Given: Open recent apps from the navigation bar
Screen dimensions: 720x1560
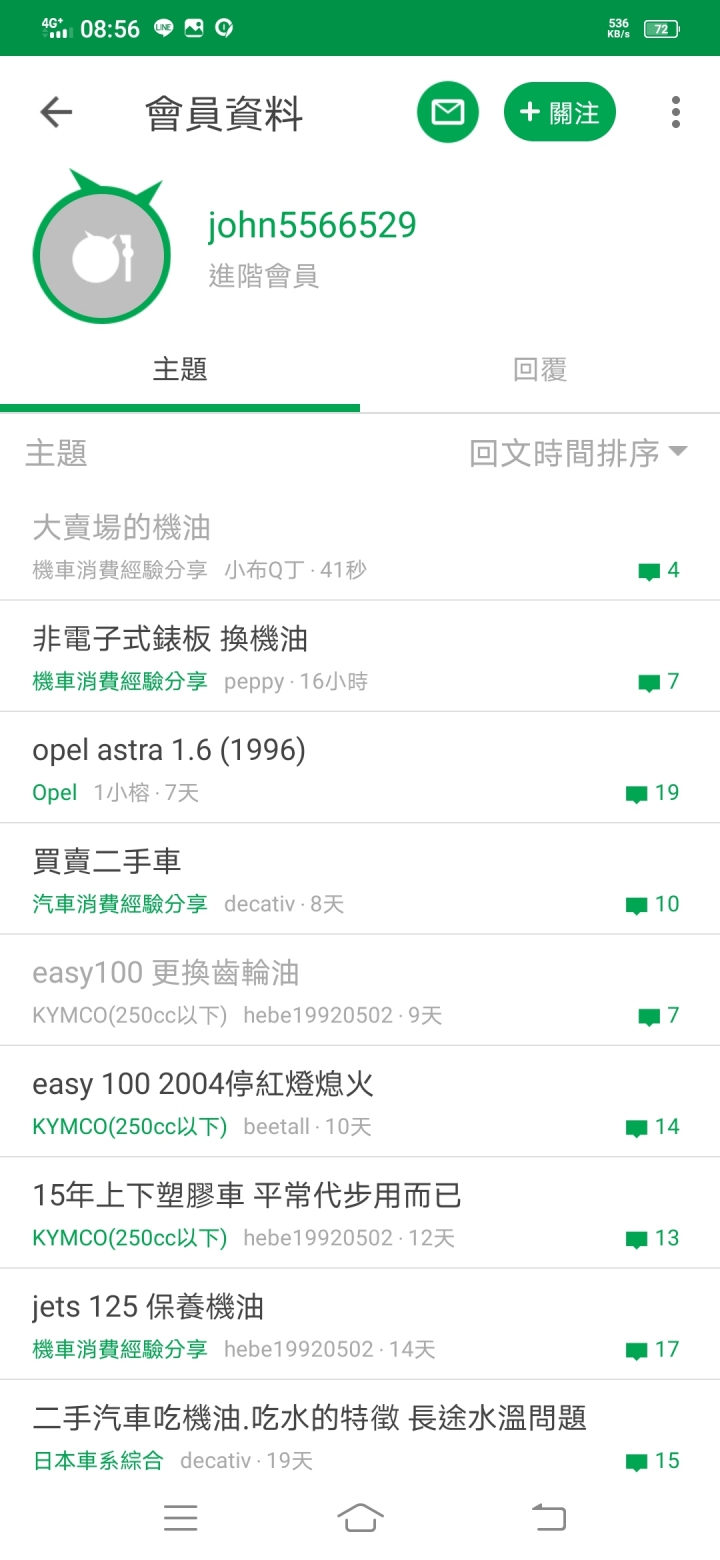Looking at the screenshot, I should point(181,1518).
